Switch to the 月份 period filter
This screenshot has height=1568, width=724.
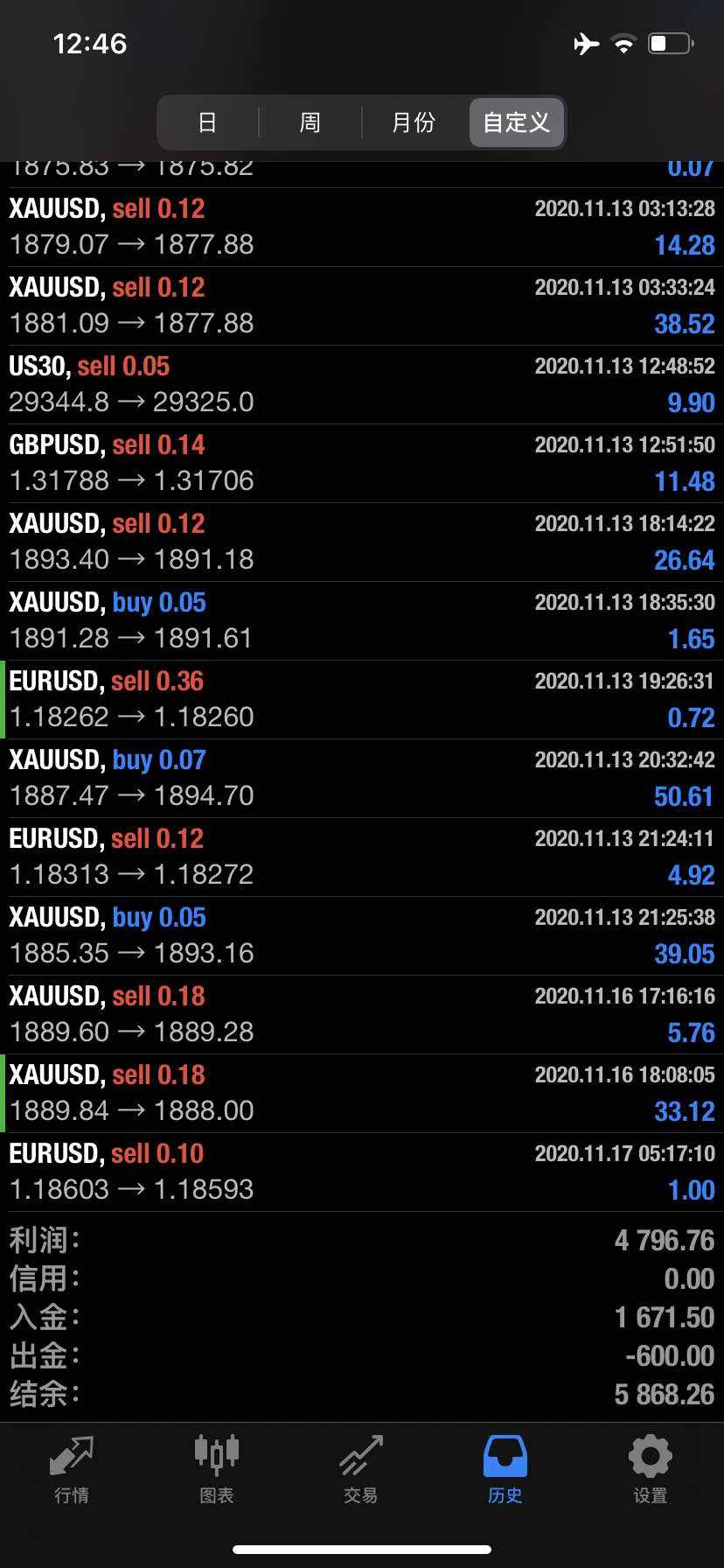[414, 122]
